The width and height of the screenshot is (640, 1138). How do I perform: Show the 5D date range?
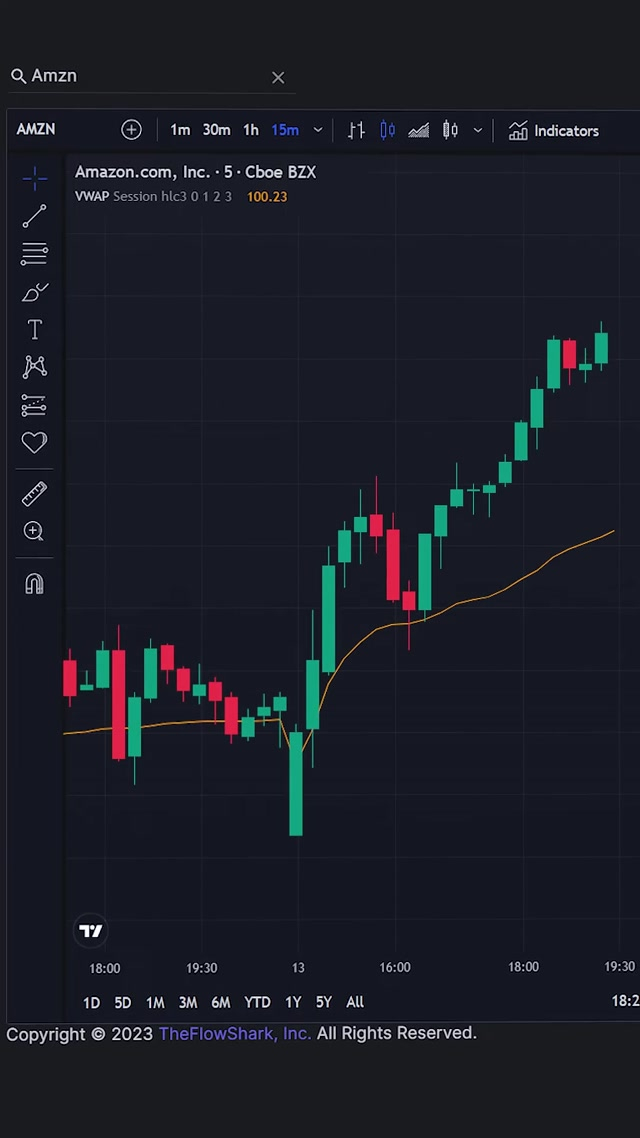tap(122, 1002)
